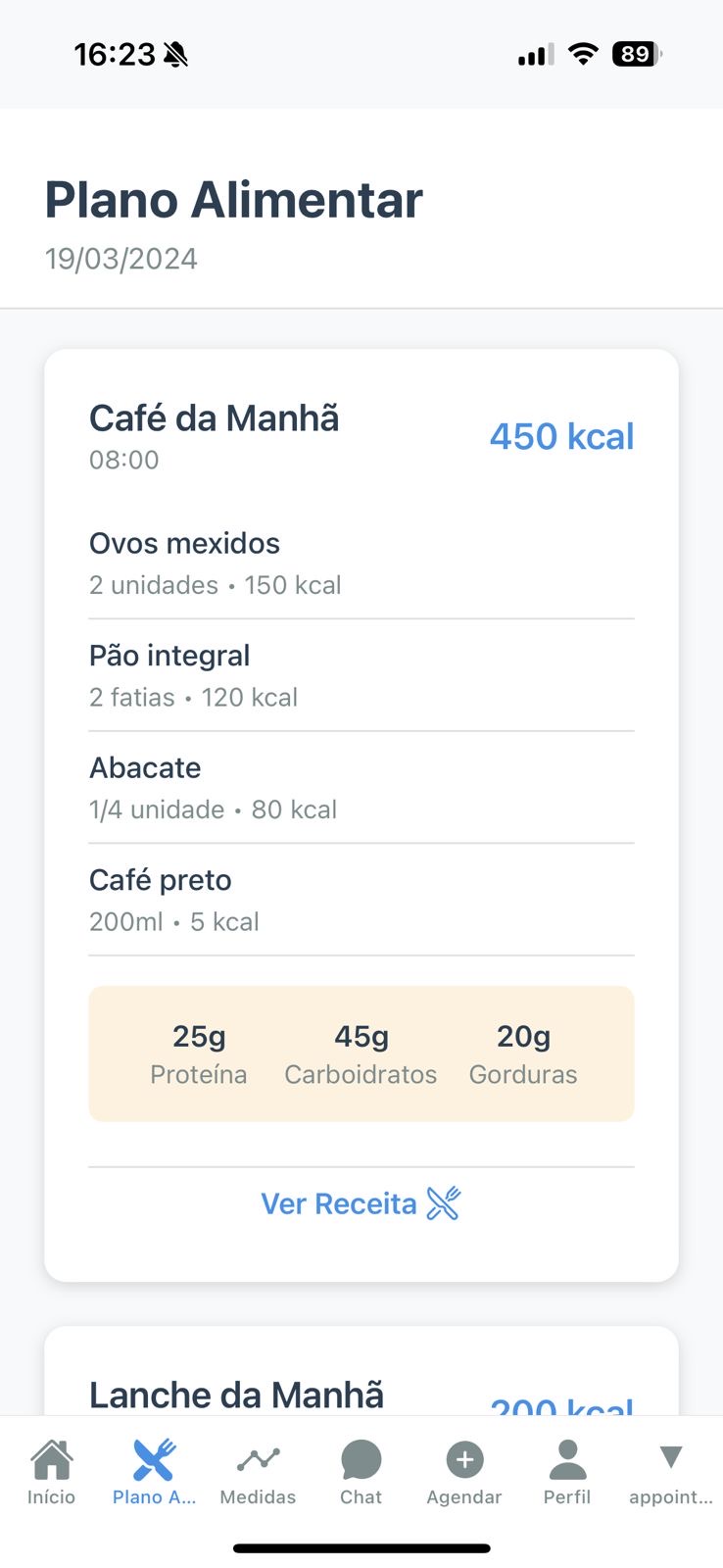Expand the appointments dropdown triangle
This screenshot has height=1568, width=723.
click(671, 1457)
